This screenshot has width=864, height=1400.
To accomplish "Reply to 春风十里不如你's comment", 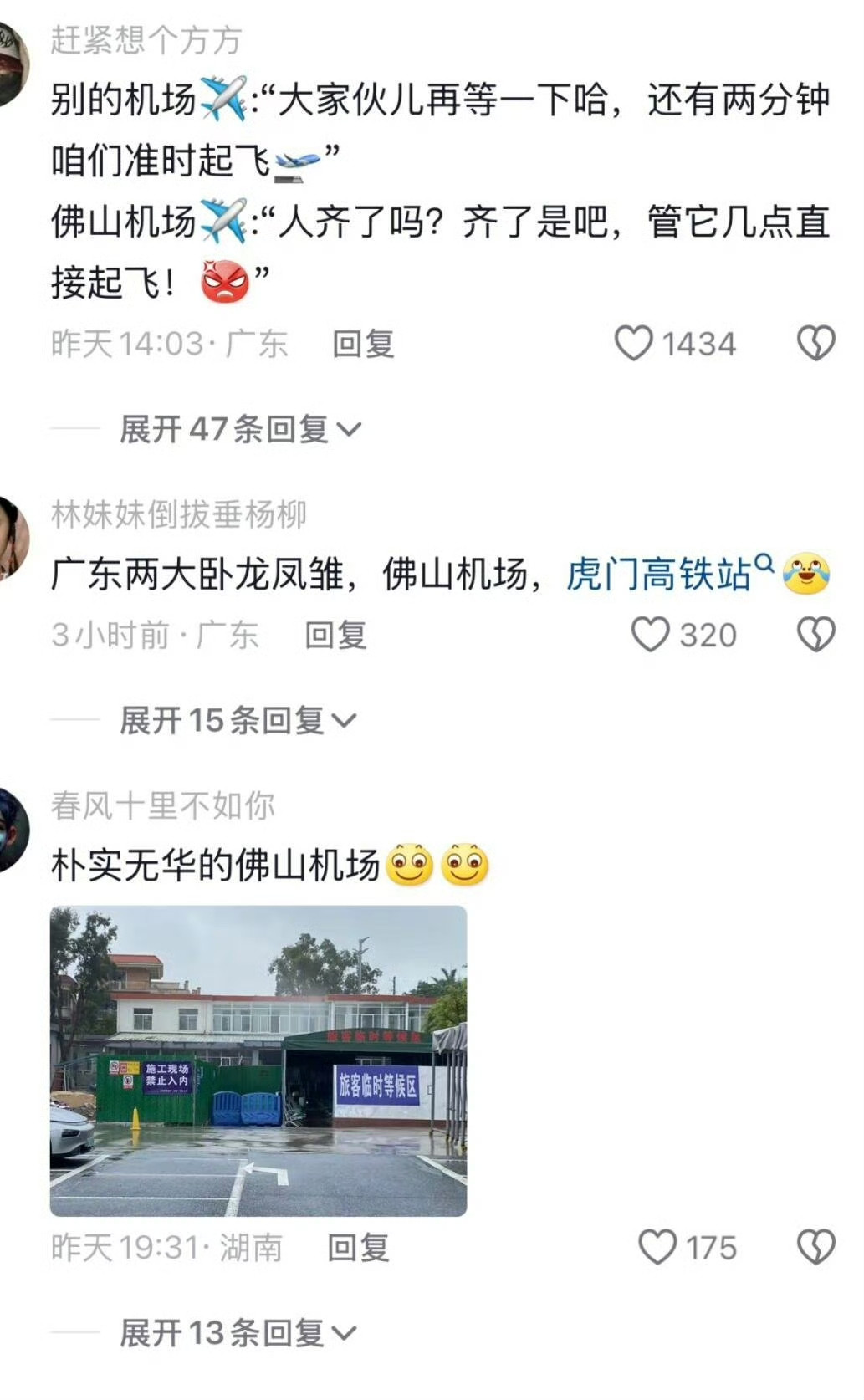I will [x=359, y=1248].
